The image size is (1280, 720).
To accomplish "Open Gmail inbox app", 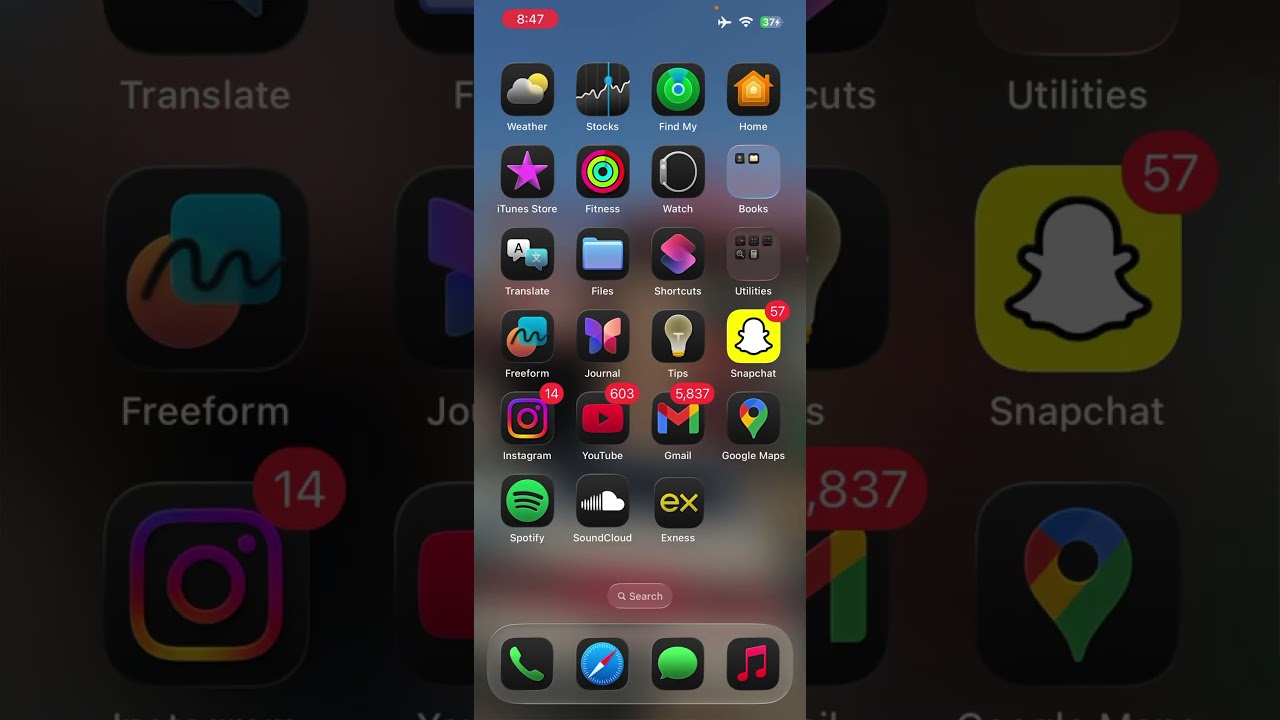I will click(x=678, y=419).
